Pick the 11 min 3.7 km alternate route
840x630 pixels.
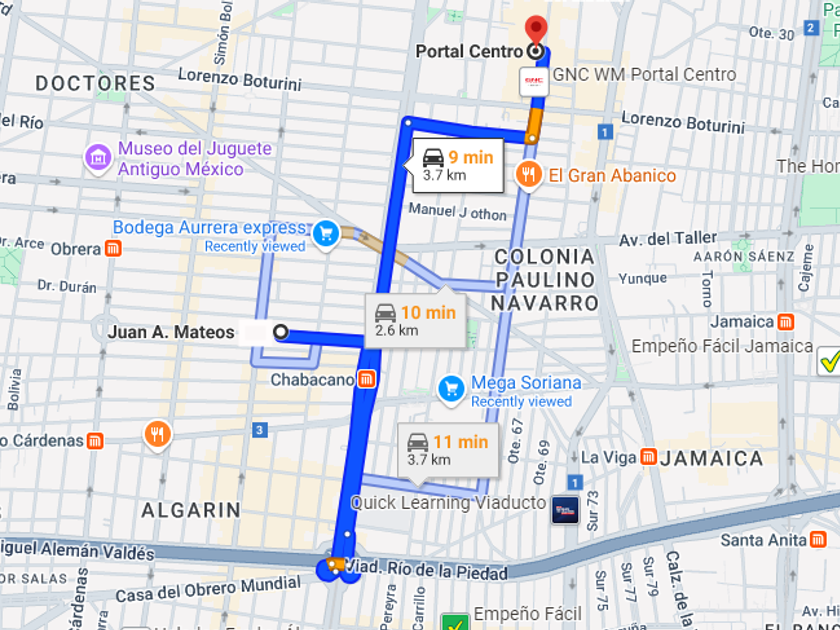(448, 450)
